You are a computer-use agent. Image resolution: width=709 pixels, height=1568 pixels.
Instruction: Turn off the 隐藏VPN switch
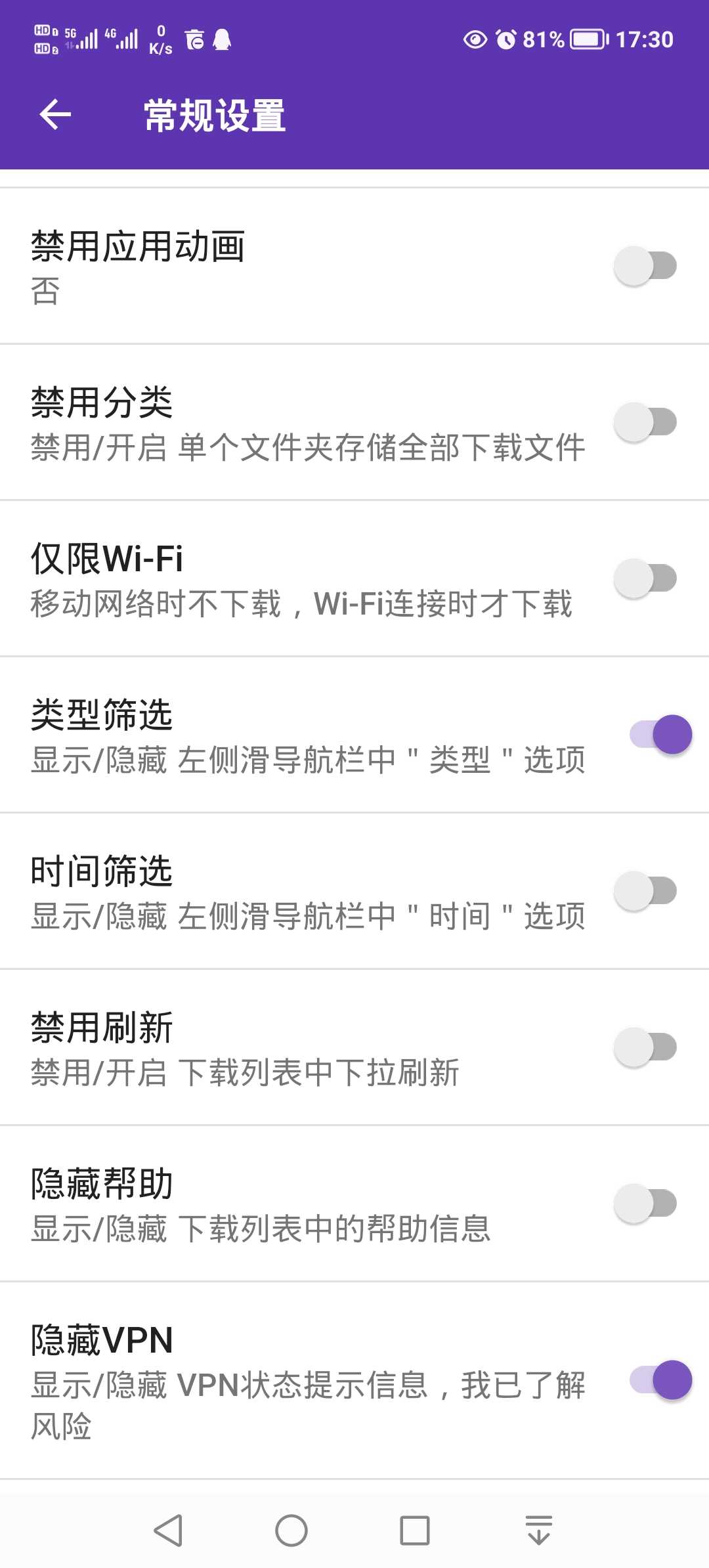[x=660, y=1380]
